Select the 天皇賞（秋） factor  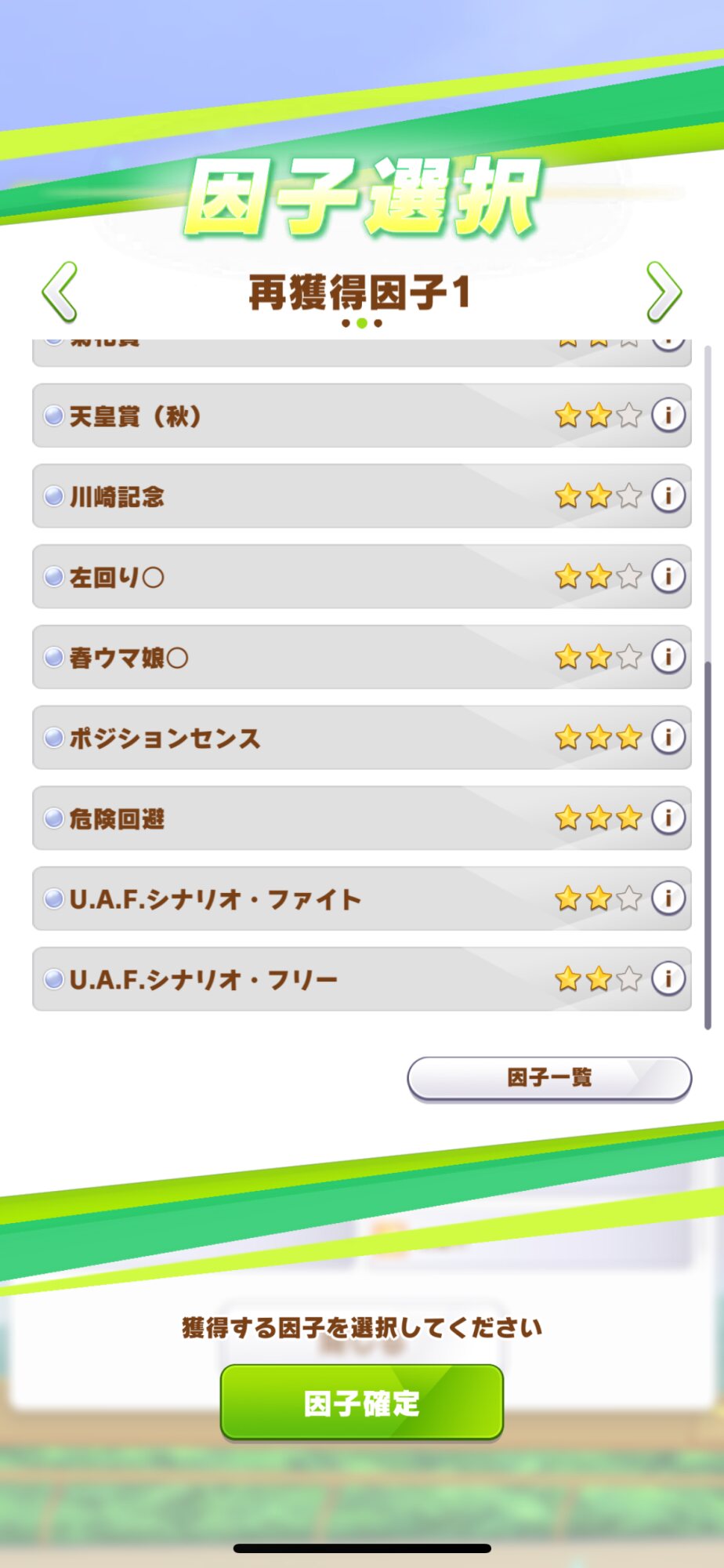[298, 416]
